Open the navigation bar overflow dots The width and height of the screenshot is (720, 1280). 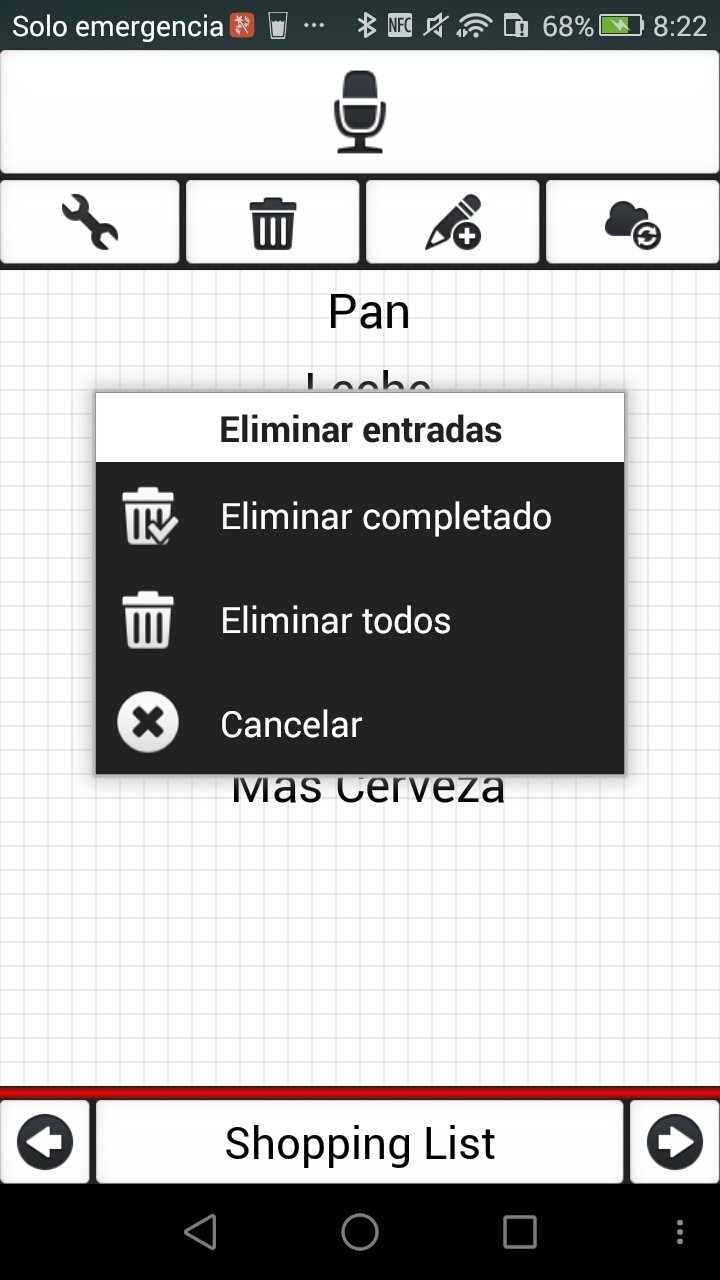(x=680, y=1232)
